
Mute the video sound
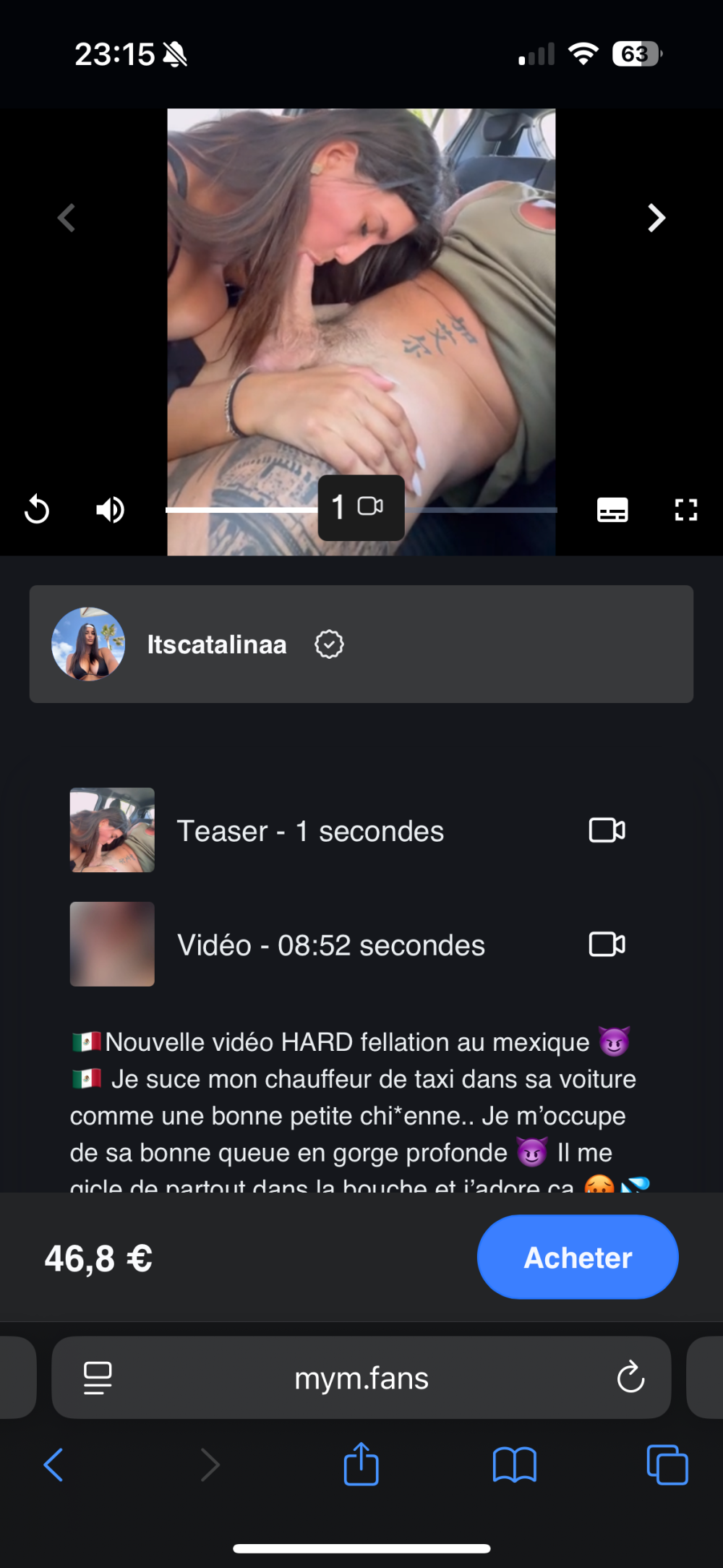[x=110, y=510]
